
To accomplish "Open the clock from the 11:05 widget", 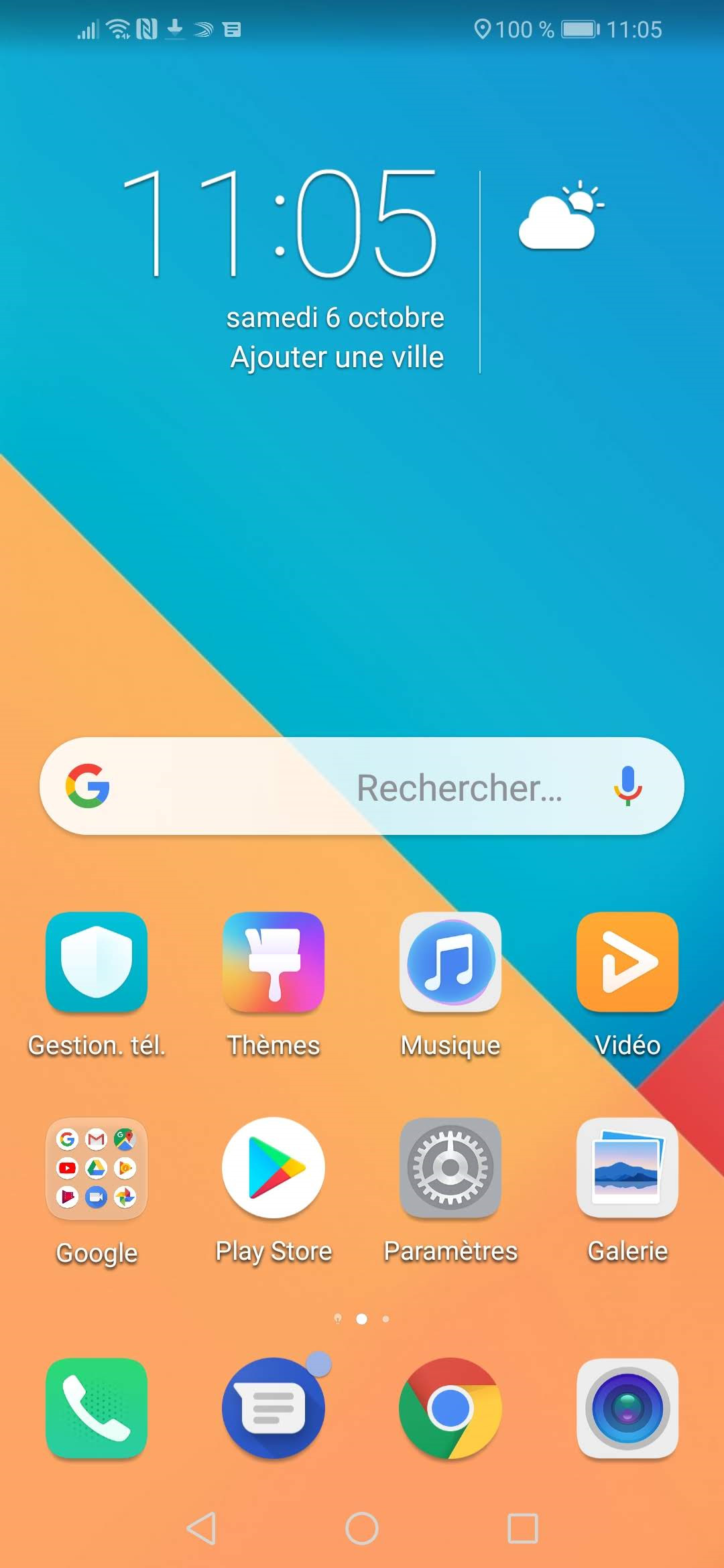I will coord(280,224).
